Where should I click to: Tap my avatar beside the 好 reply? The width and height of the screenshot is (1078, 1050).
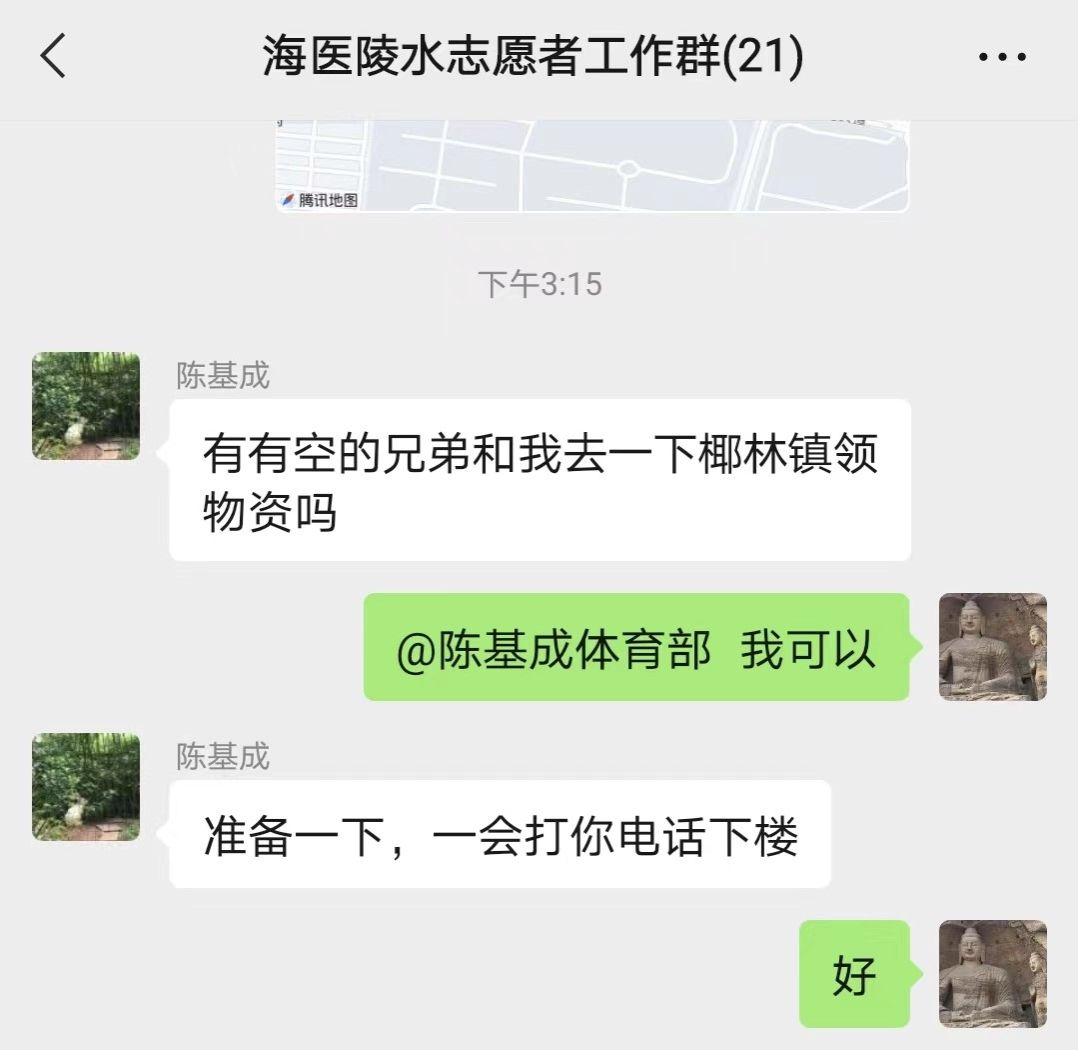point(992,974)
